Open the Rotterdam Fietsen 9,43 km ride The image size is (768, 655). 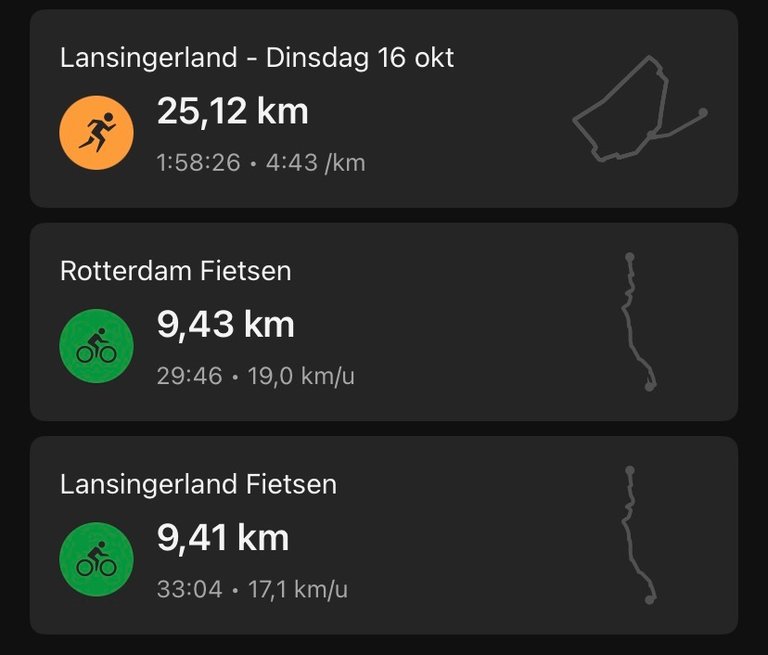(383, 322)
